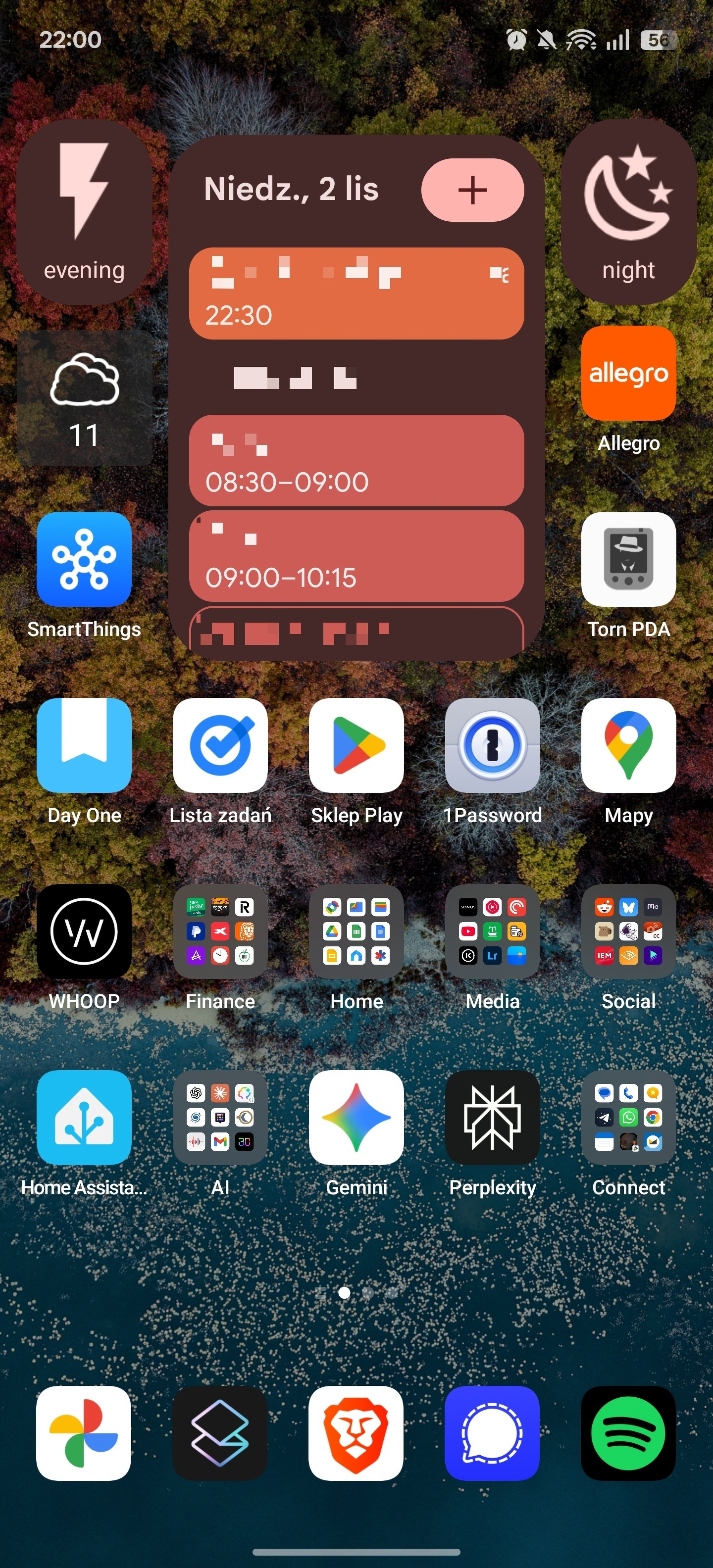Expand the Media folder
This screenshot has width=713, height=1568.
(x=493, y=932)
